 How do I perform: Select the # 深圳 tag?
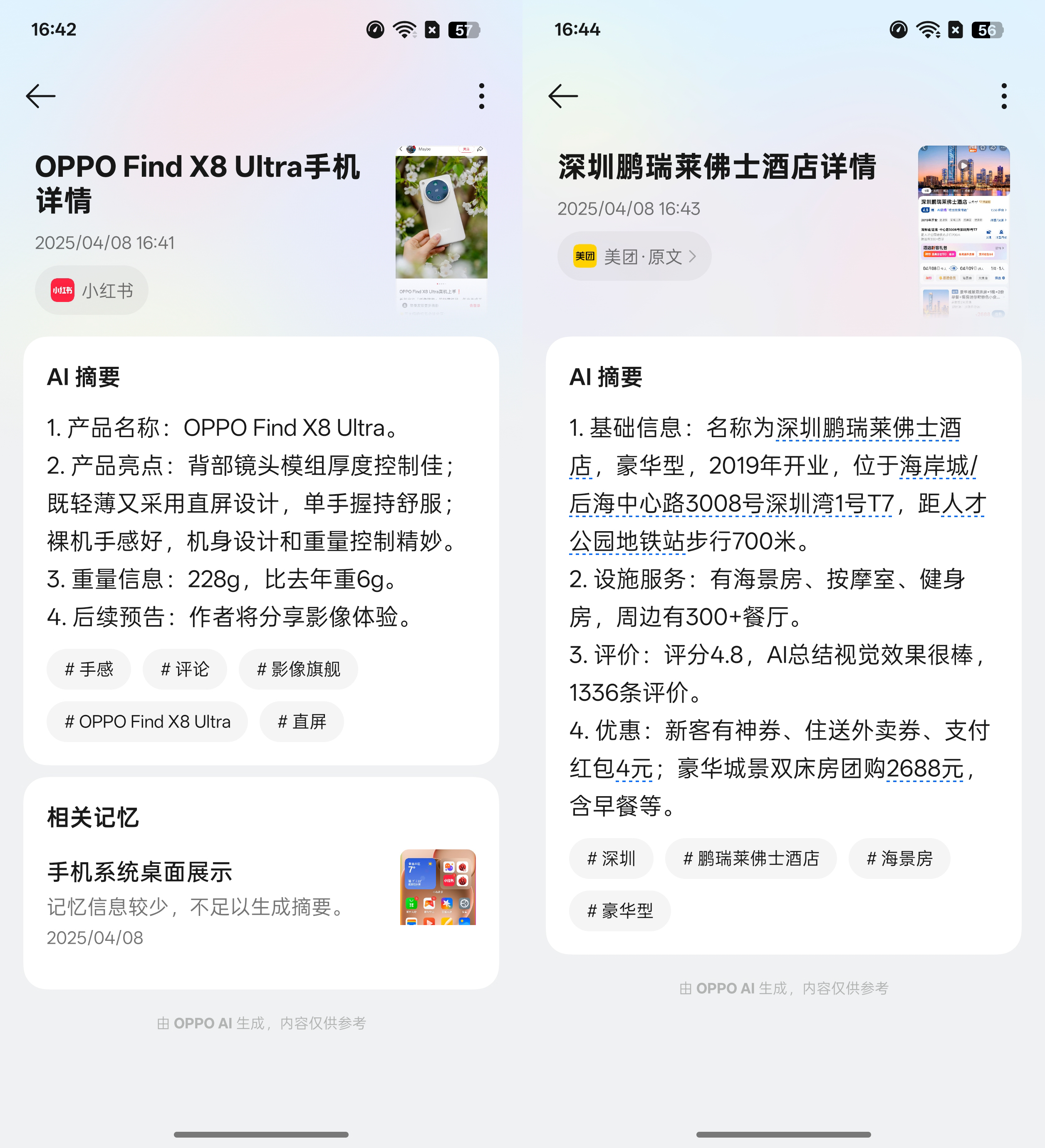611,858
